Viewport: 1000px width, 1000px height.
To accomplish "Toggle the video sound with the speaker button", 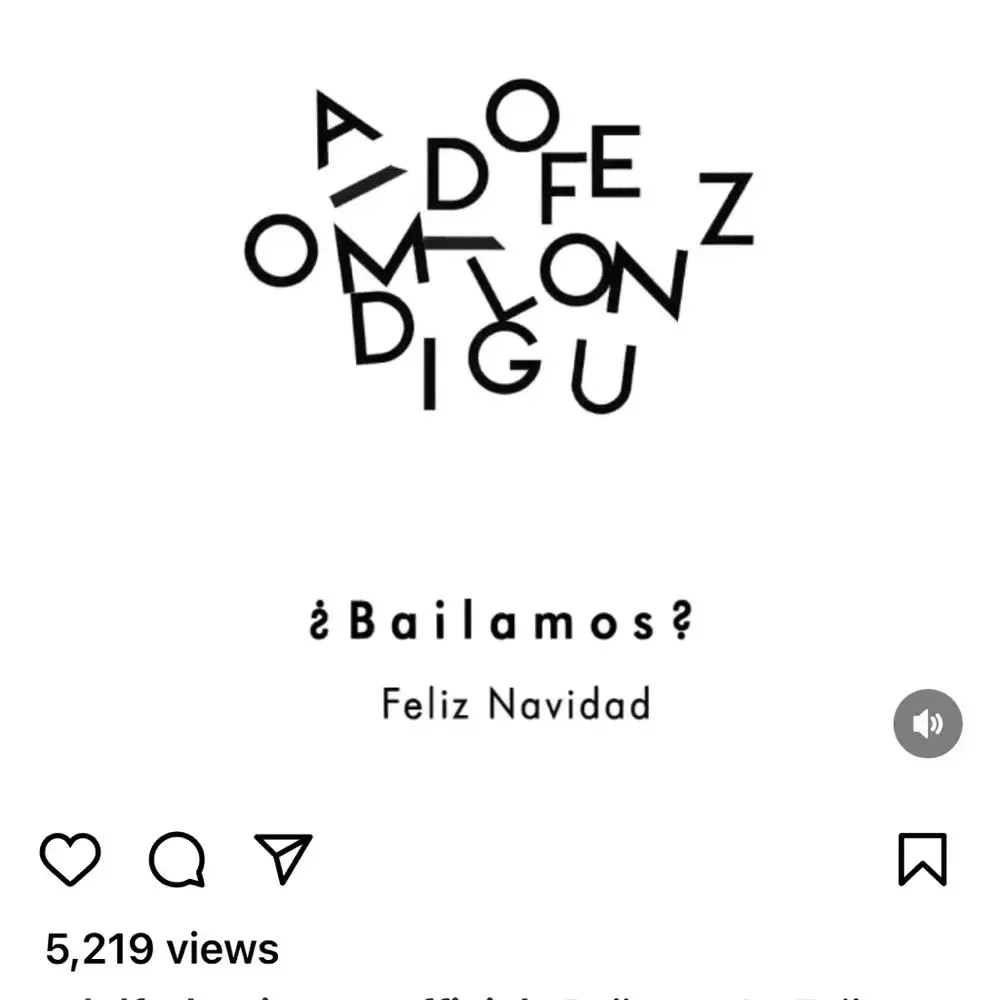I will point(927,723).
